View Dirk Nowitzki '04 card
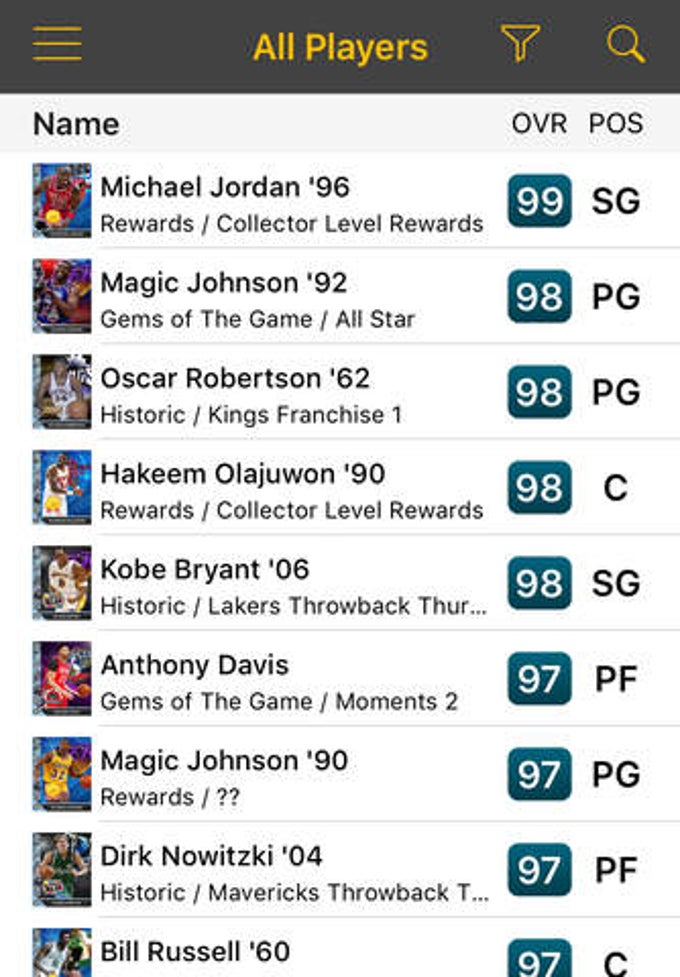Screen dimensions: 680x977 point(290,872)
